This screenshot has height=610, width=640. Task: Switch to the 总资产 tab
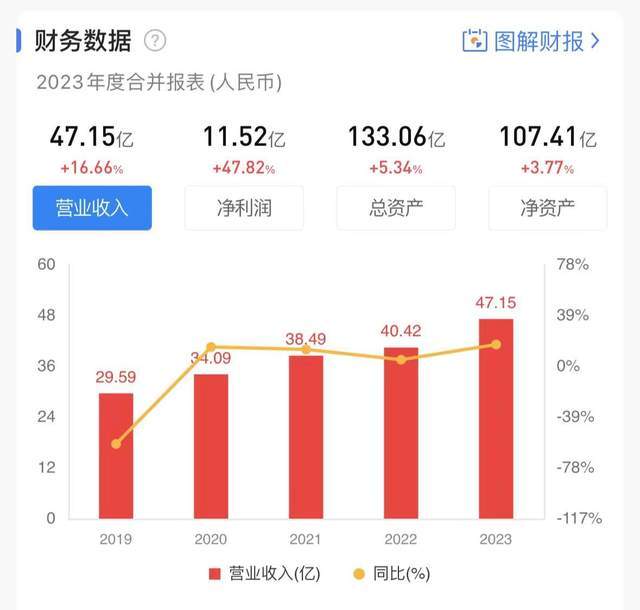396,208
